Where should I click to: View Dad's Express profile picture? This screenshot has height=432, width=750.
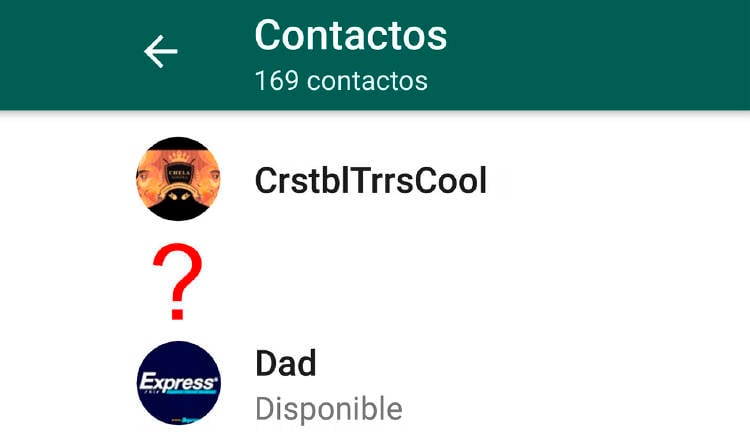click(x=178, y=383)
